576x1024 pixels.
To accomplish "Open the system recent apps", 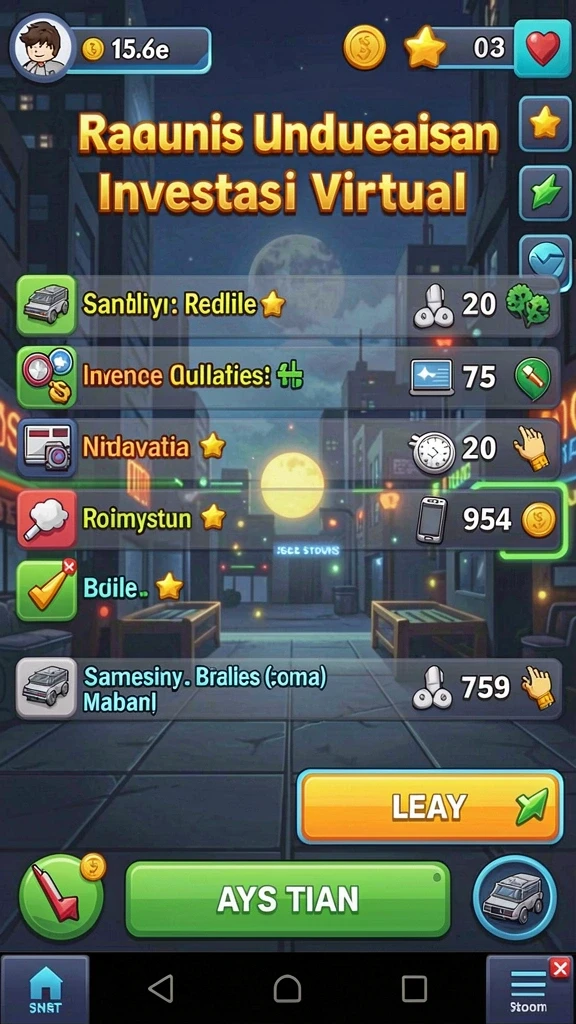I will [x=414, y=989].
